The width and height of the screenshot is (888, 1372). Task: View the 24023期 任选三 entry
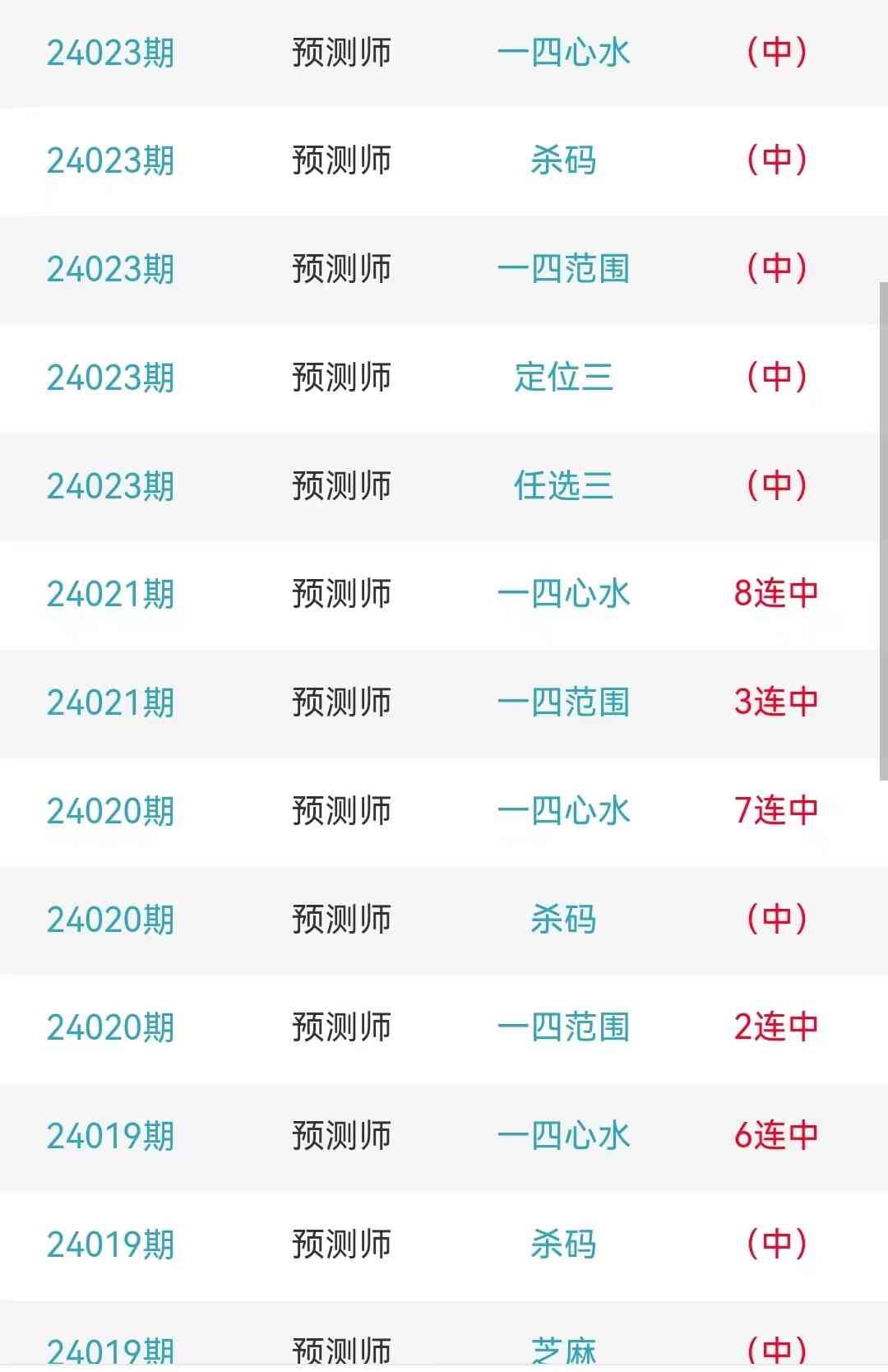[x=563, y=486]
